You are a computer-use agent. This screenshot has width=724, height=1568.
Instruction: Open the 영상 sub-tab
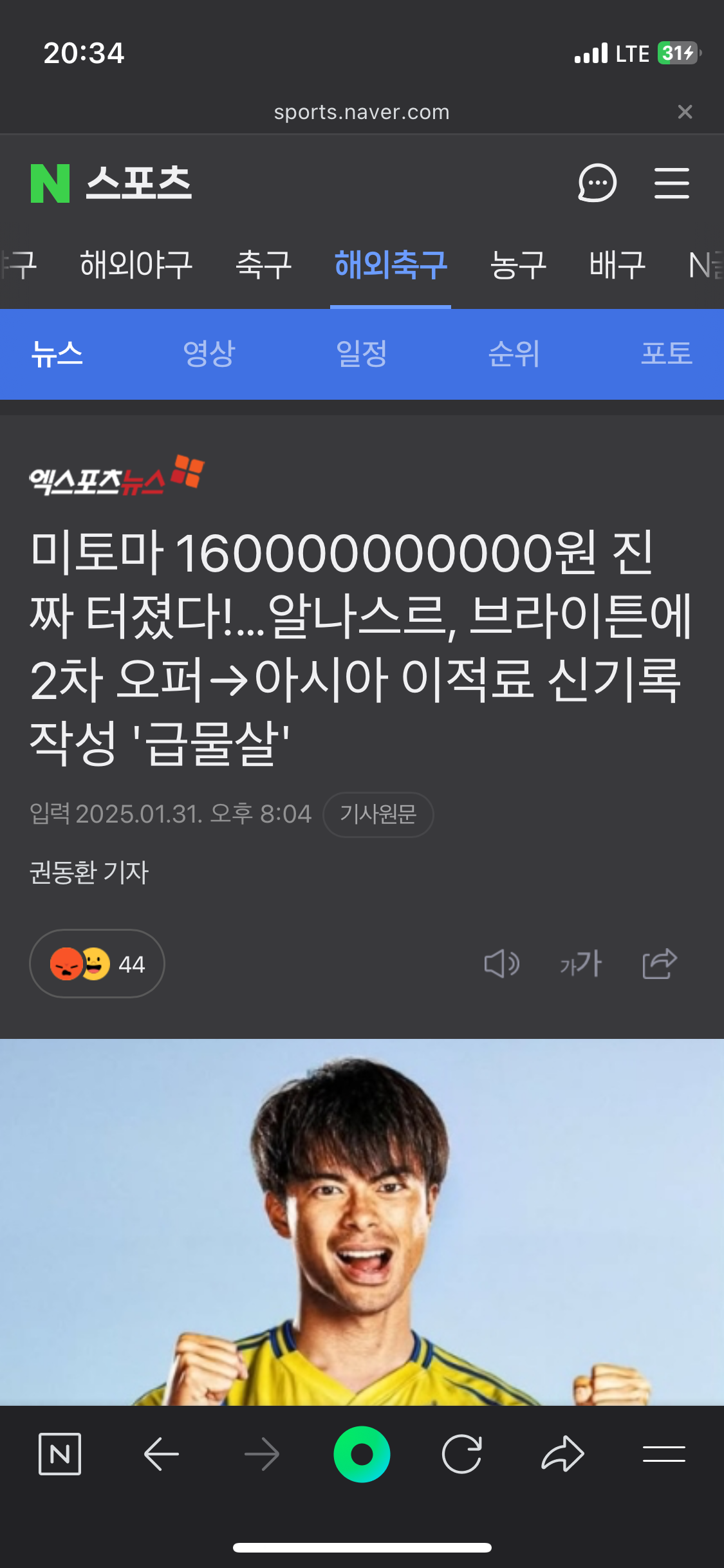point(209,353)
